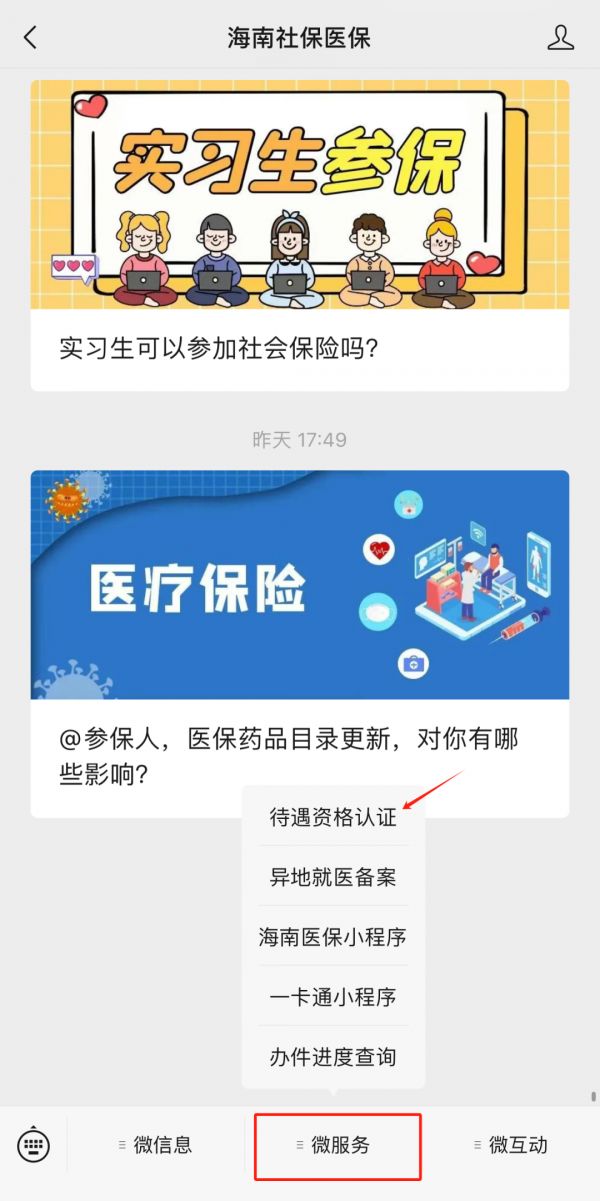Viewport: 600px width, 1201px height.
Task: Open 一卡通小程序 entry
Action: click(333, 997)
